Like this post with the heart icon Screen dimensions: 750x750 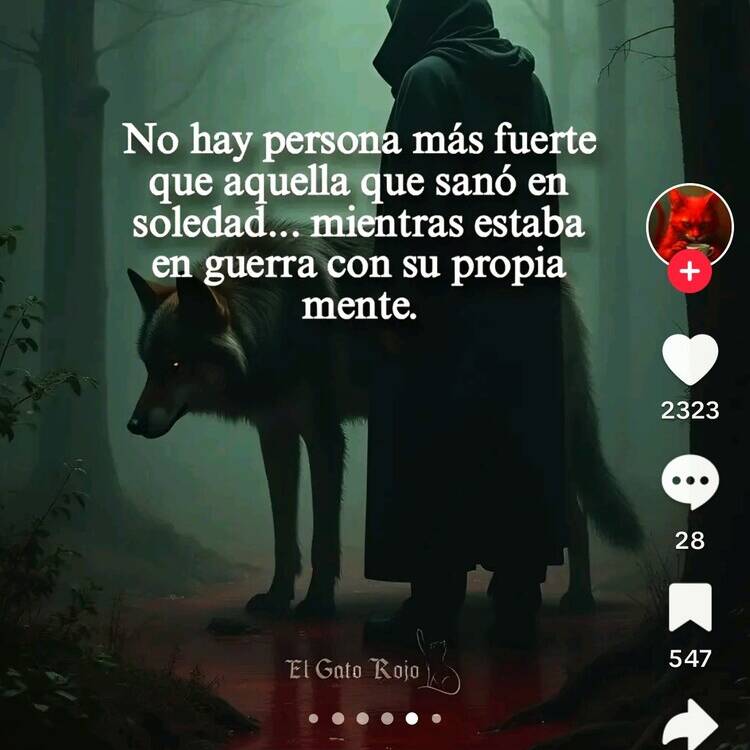690,359
